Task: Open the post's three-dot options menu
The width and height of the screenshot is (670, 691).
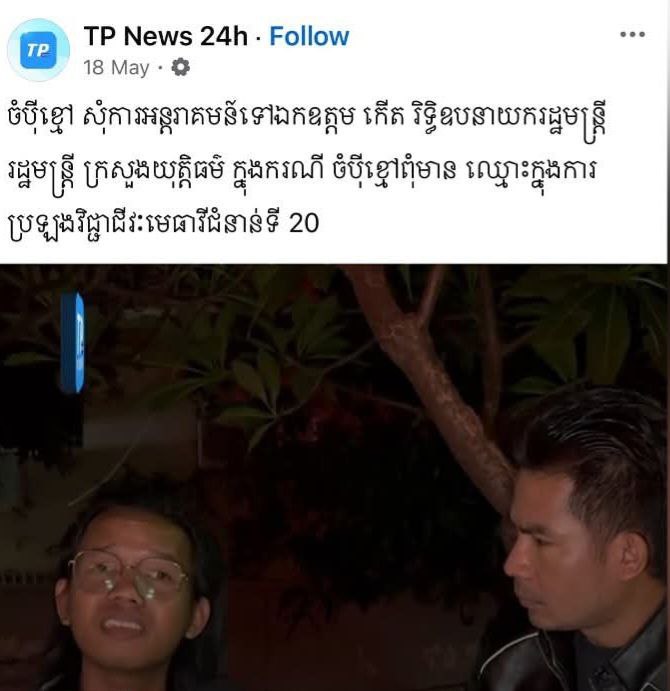Action: click(632, 34)
